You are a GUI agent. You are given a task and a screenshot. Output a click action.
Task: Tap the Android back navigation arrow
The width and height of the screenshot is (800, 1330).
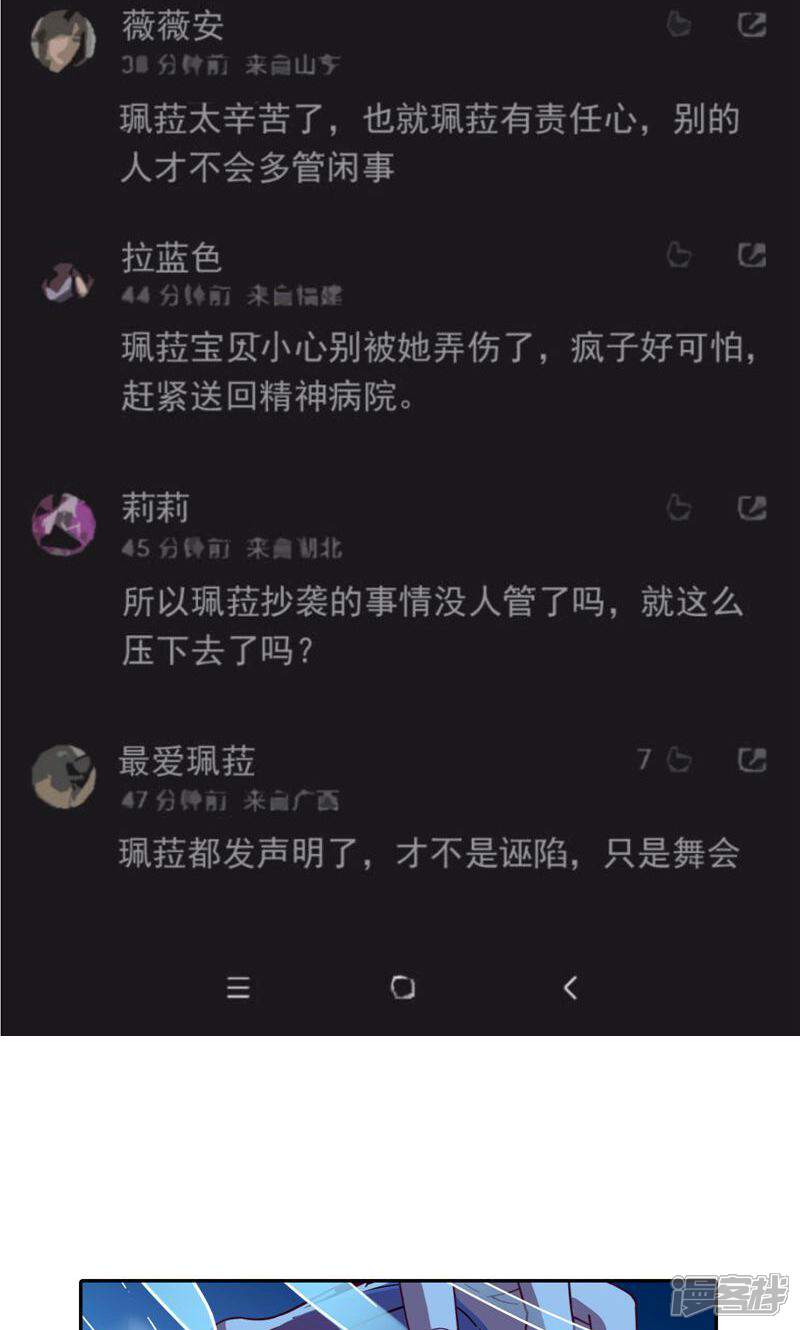tap(570, 989)
